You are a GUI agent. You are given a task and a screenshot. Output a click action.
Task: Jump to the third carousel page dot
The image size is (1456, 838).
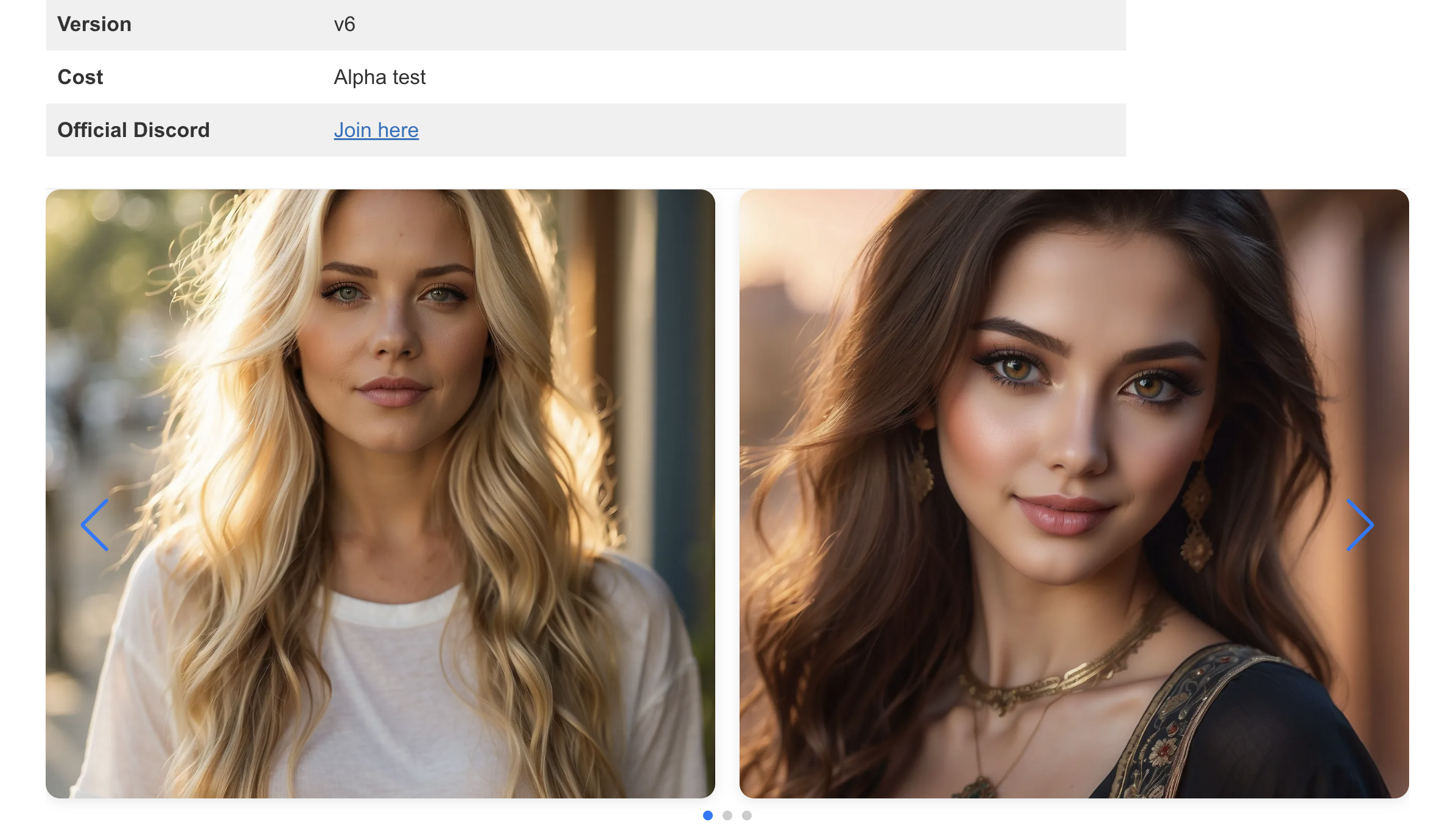[746, 815]
